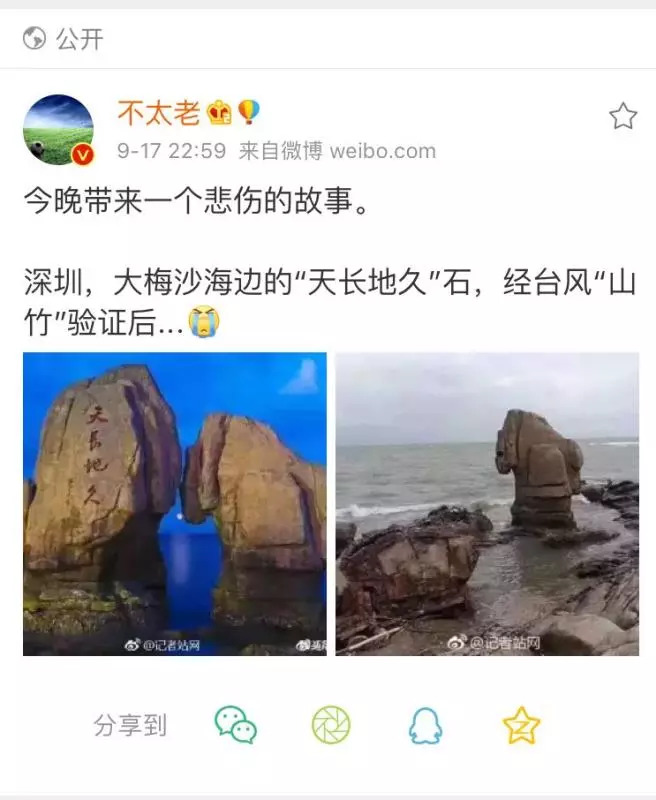Open the left photo of 天长地久 rock
Screen dimensions: 656x800
click(x=175, y=504)
